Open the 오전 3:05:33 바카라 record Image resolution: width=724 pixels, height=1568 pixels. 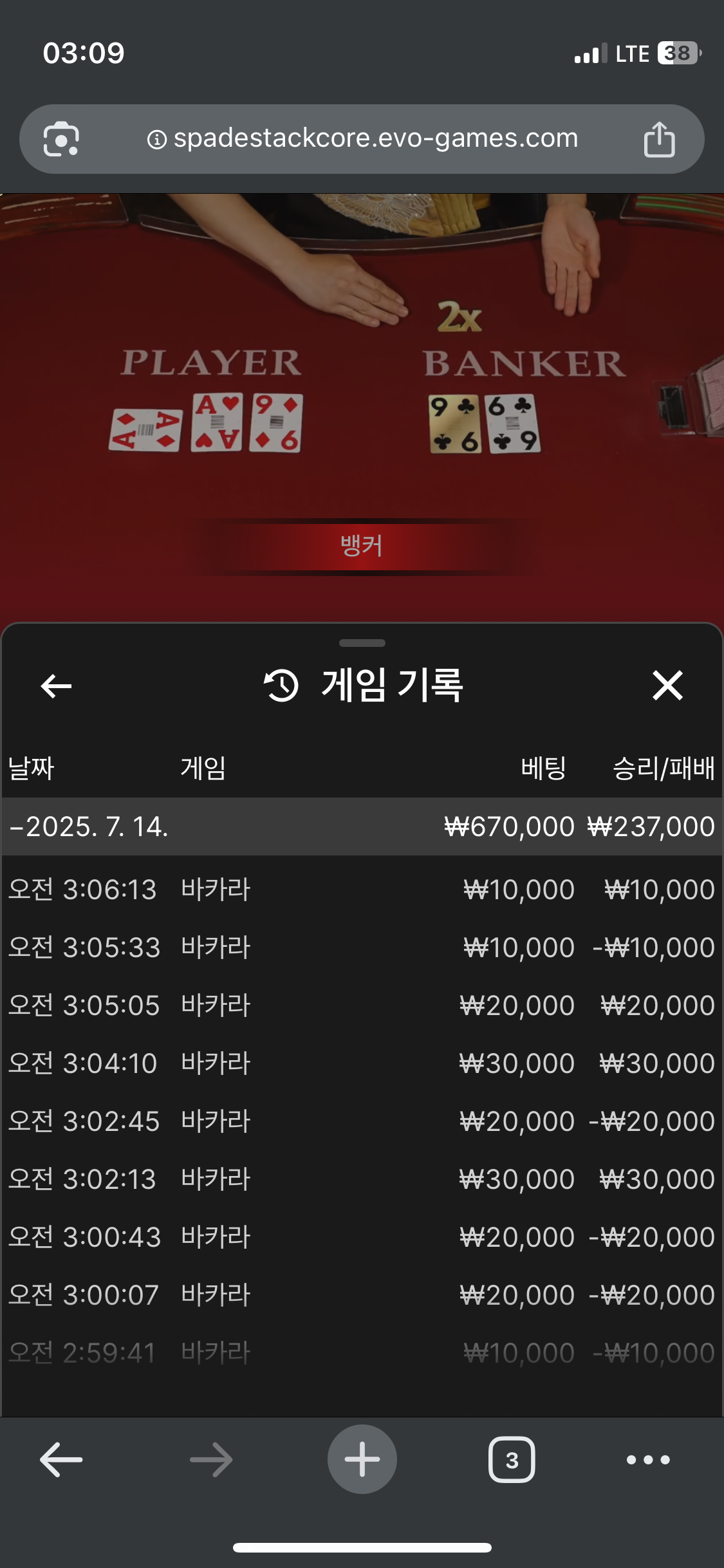click(x=360, y=947)
